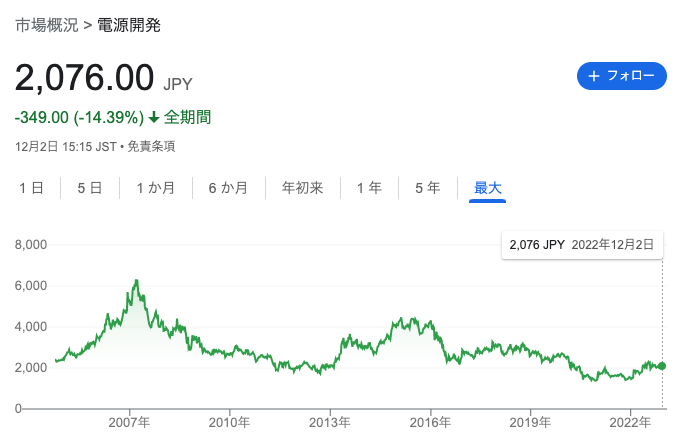The width and height of the screenshot is (681, 444).
Task: Switch chart to the 5年 range
Action: [427, 187]
